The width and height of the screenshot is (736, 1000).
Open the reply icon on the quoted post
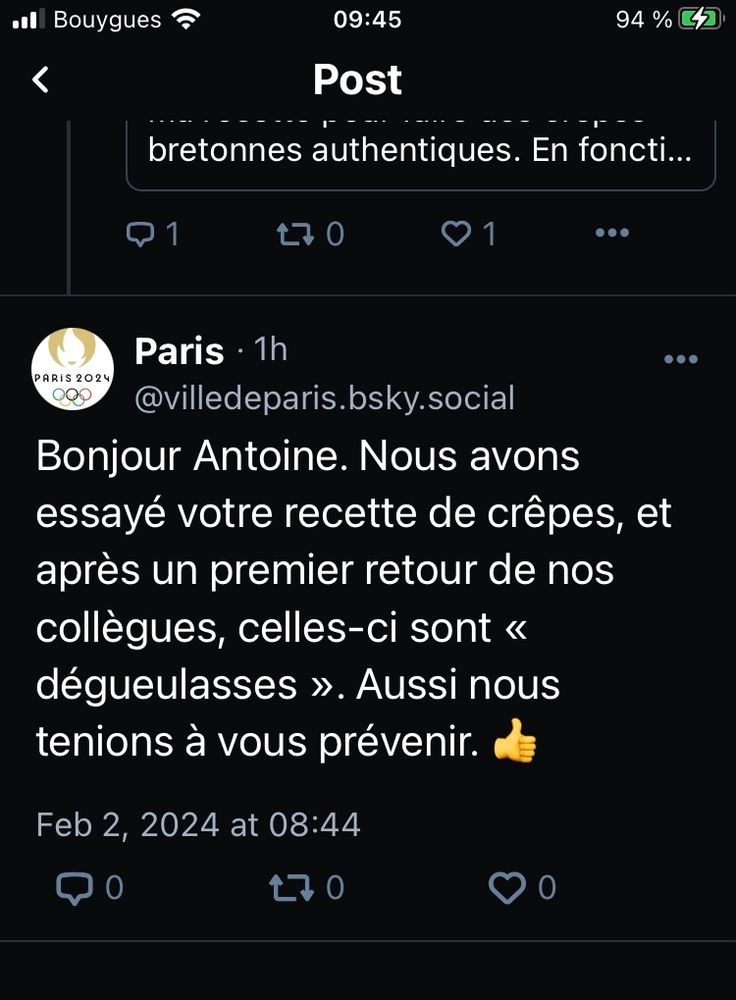coord(142,233)
